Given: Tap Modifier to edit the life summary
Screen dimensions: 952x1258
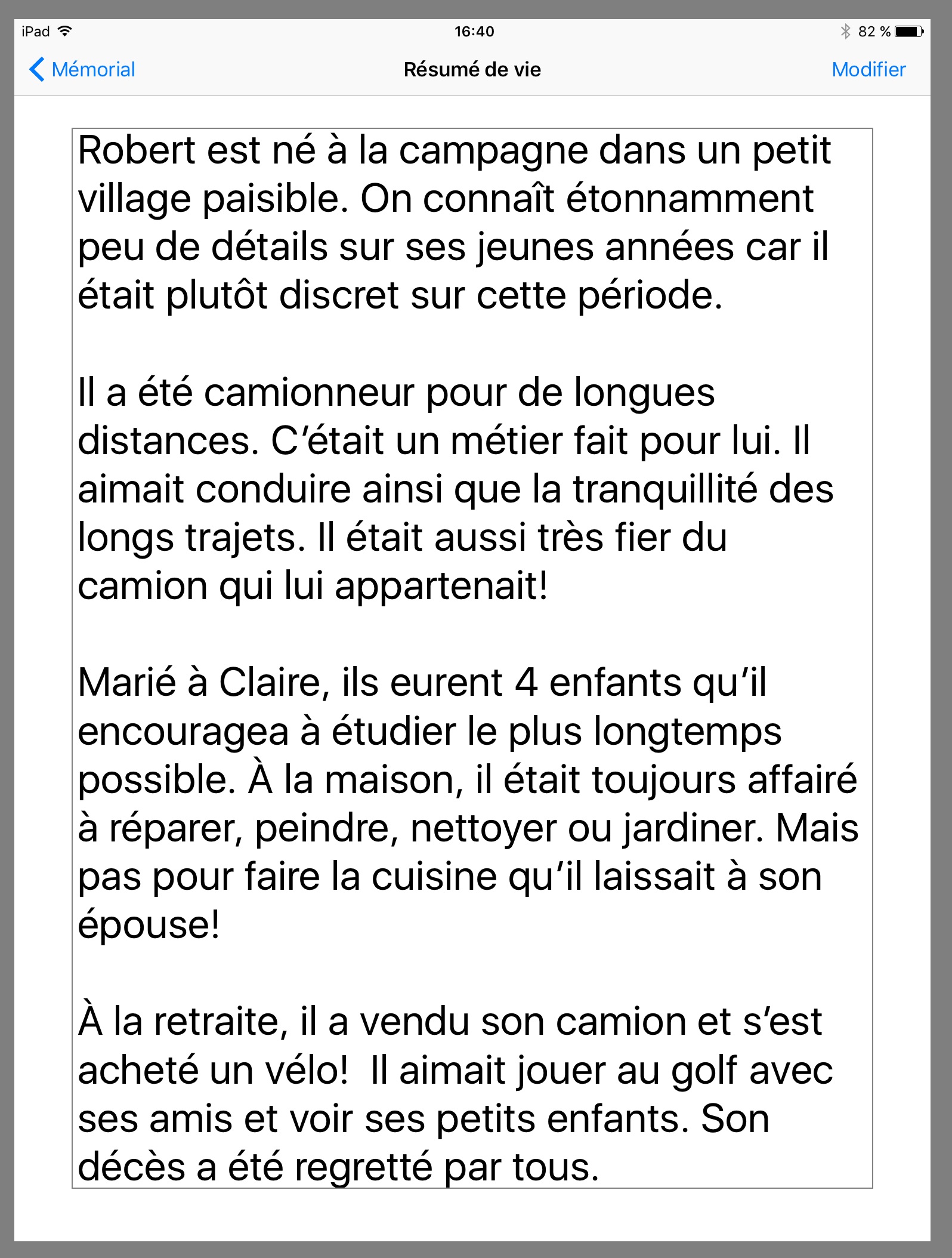Looking at the screenshot, I should click(868, 69).
